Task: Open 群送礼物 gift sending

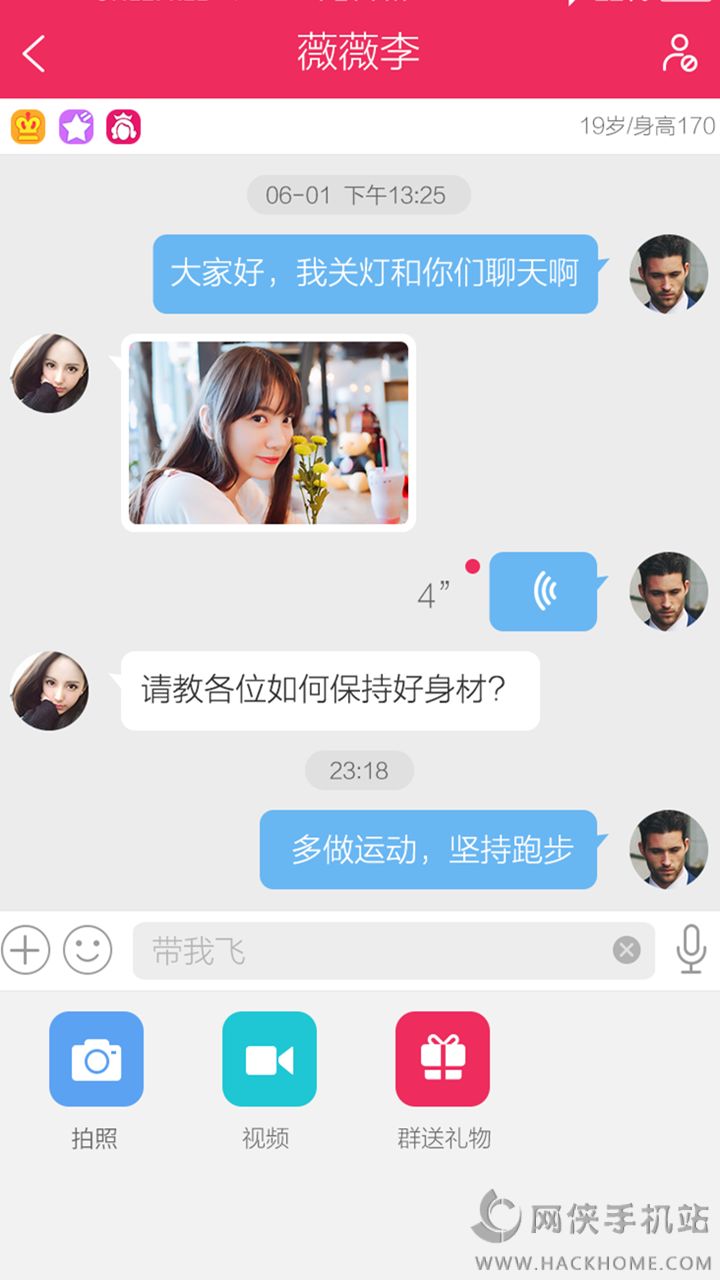Action: (x=442, y=1059)
